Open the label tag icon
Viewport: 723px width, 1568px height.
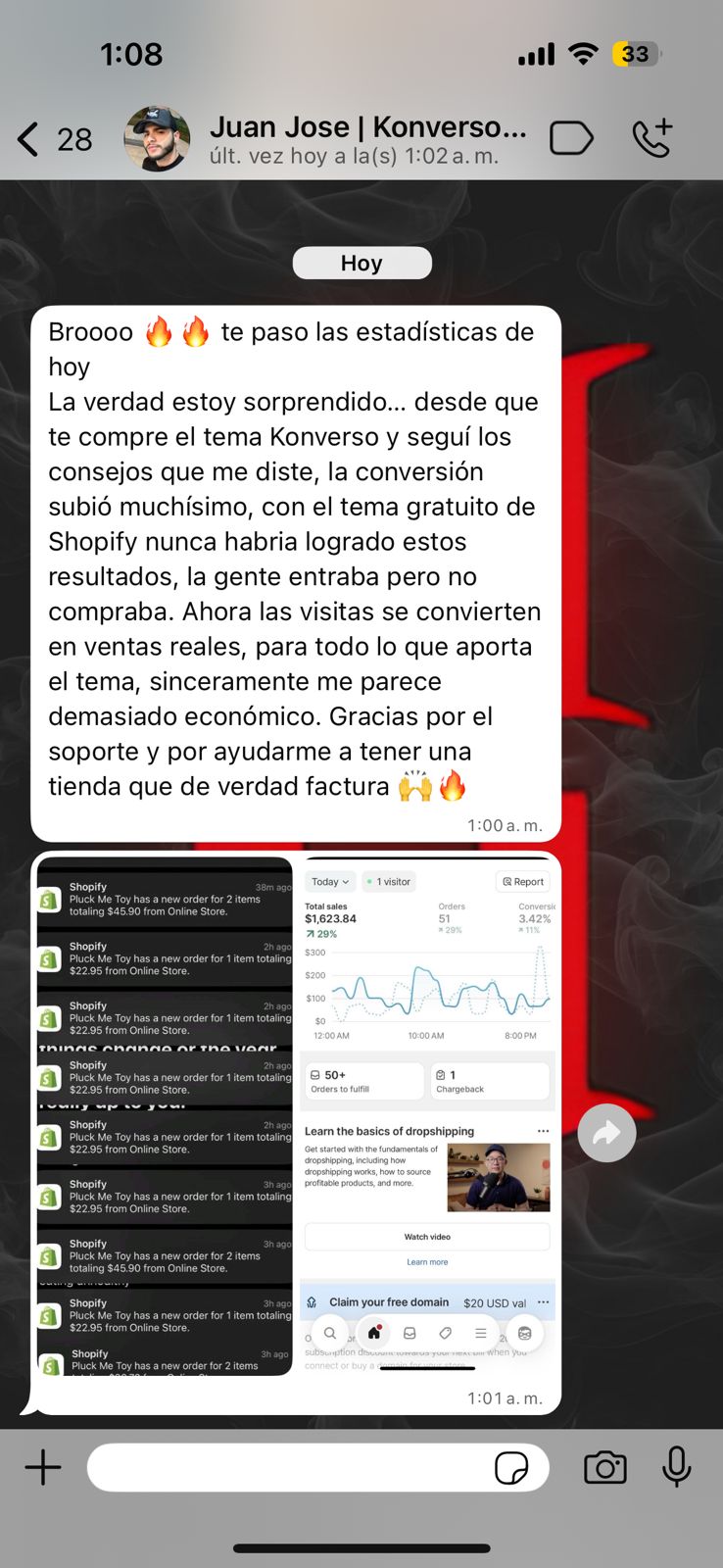click(571, 138)
